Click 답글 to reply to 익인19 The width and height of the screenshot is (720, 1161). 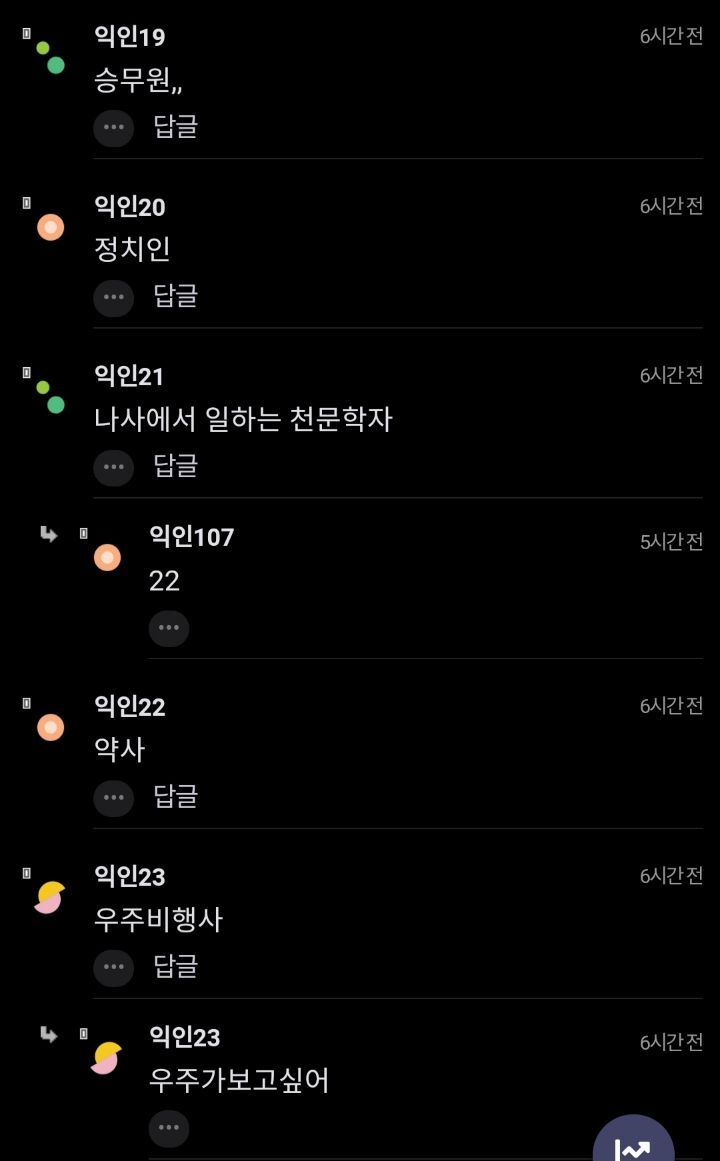(x=178, y=128)
